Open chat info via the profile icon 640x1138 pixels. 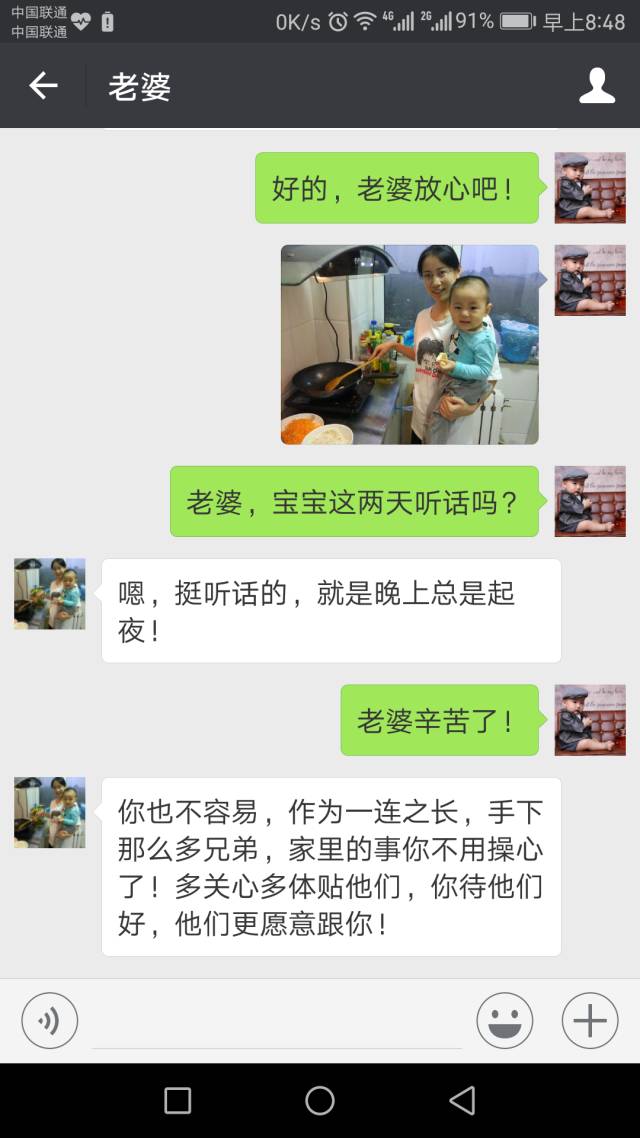[x=597, y=86]
